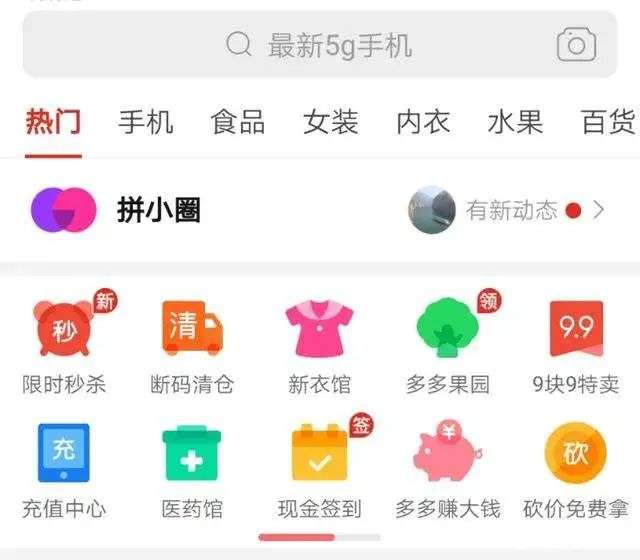The width and height of the screenshot is (640, 560).
Task: Open 现金签到 daily check-in
Action: [320, 470]
